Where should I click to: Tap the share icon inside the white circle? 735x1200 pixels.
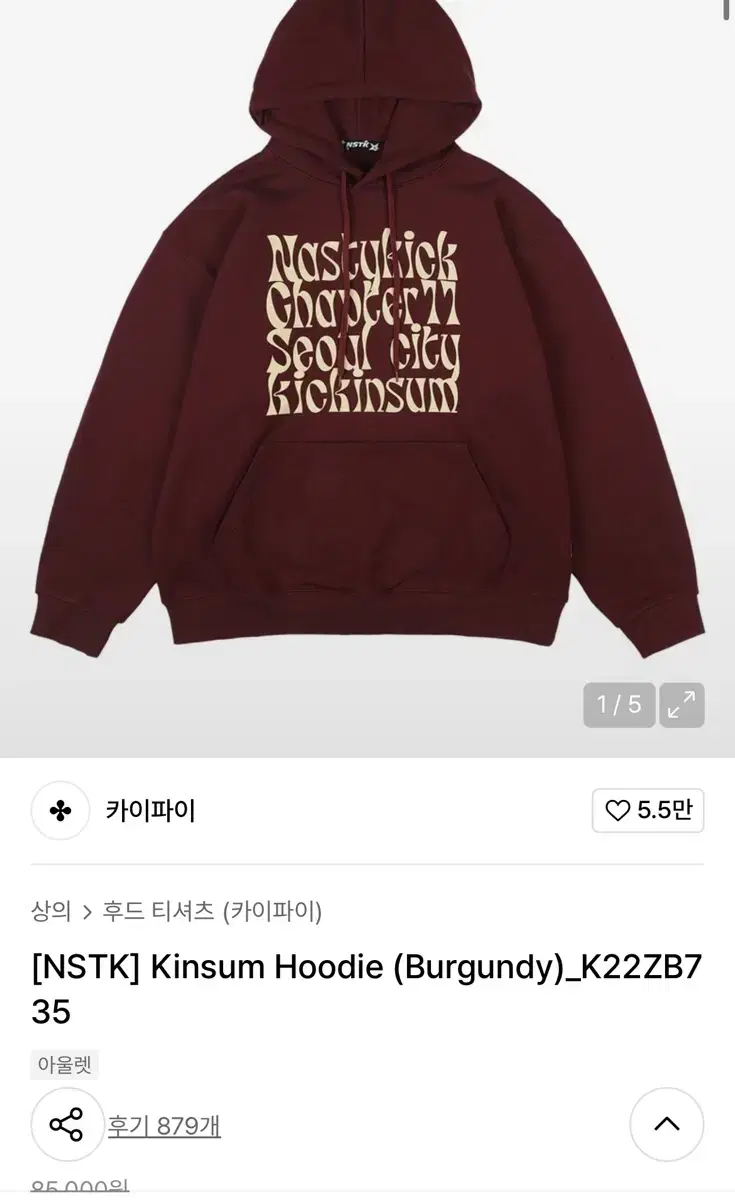pyautogui.click(x=67, y=1124)
